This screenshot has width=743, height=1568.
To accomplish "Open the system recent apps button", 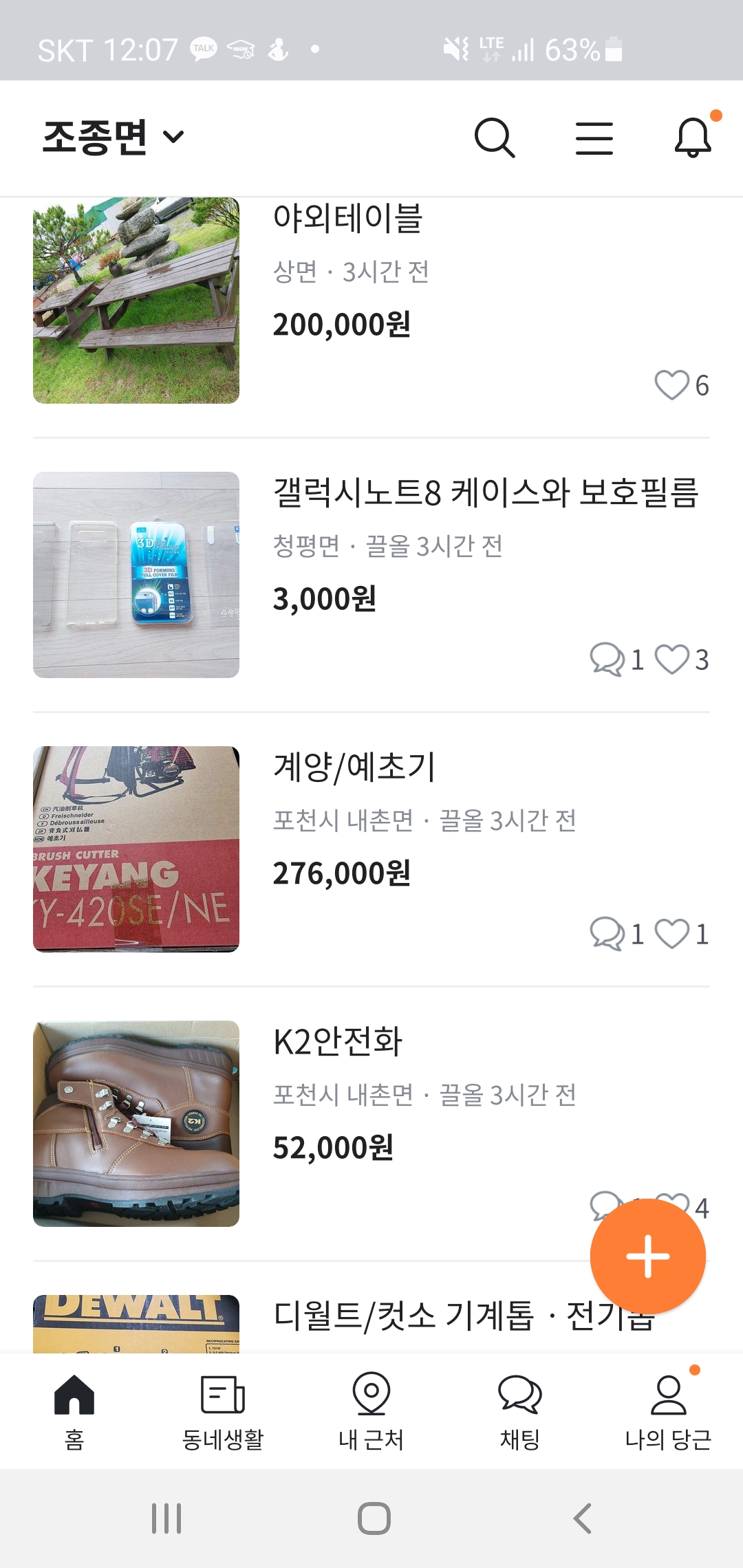I will click(166, 1518).
